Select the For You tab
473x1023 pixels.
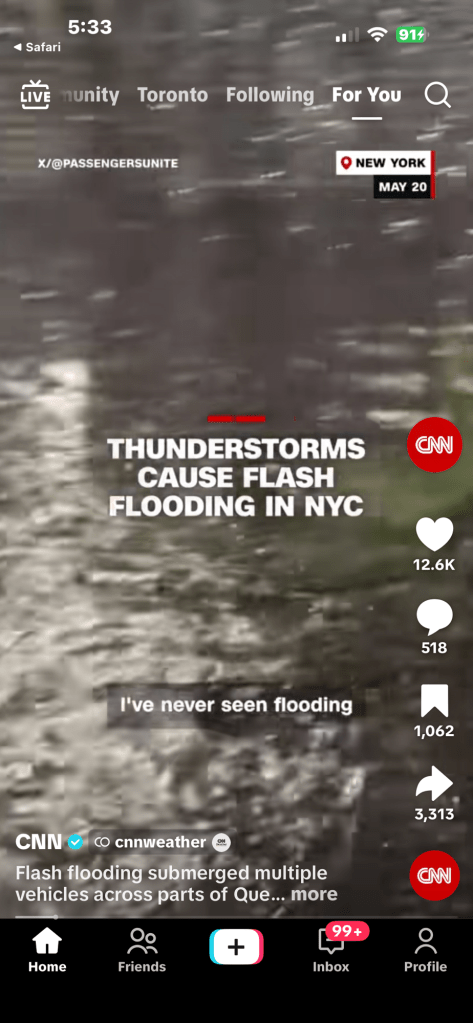pos(367,95)
